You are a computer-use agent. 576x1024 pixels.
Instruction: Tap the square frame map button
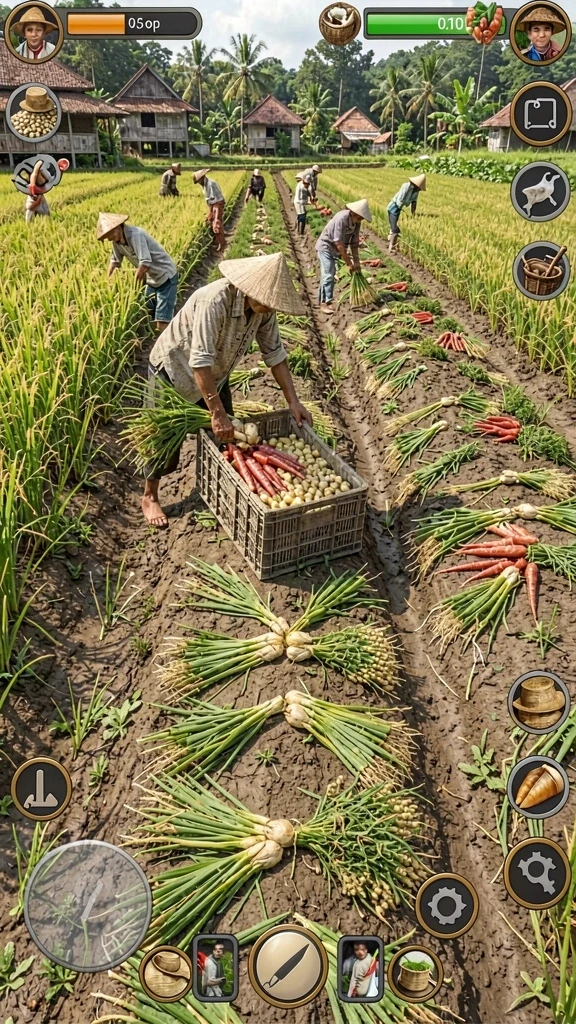pyautogui.click(x=541, y=114)
